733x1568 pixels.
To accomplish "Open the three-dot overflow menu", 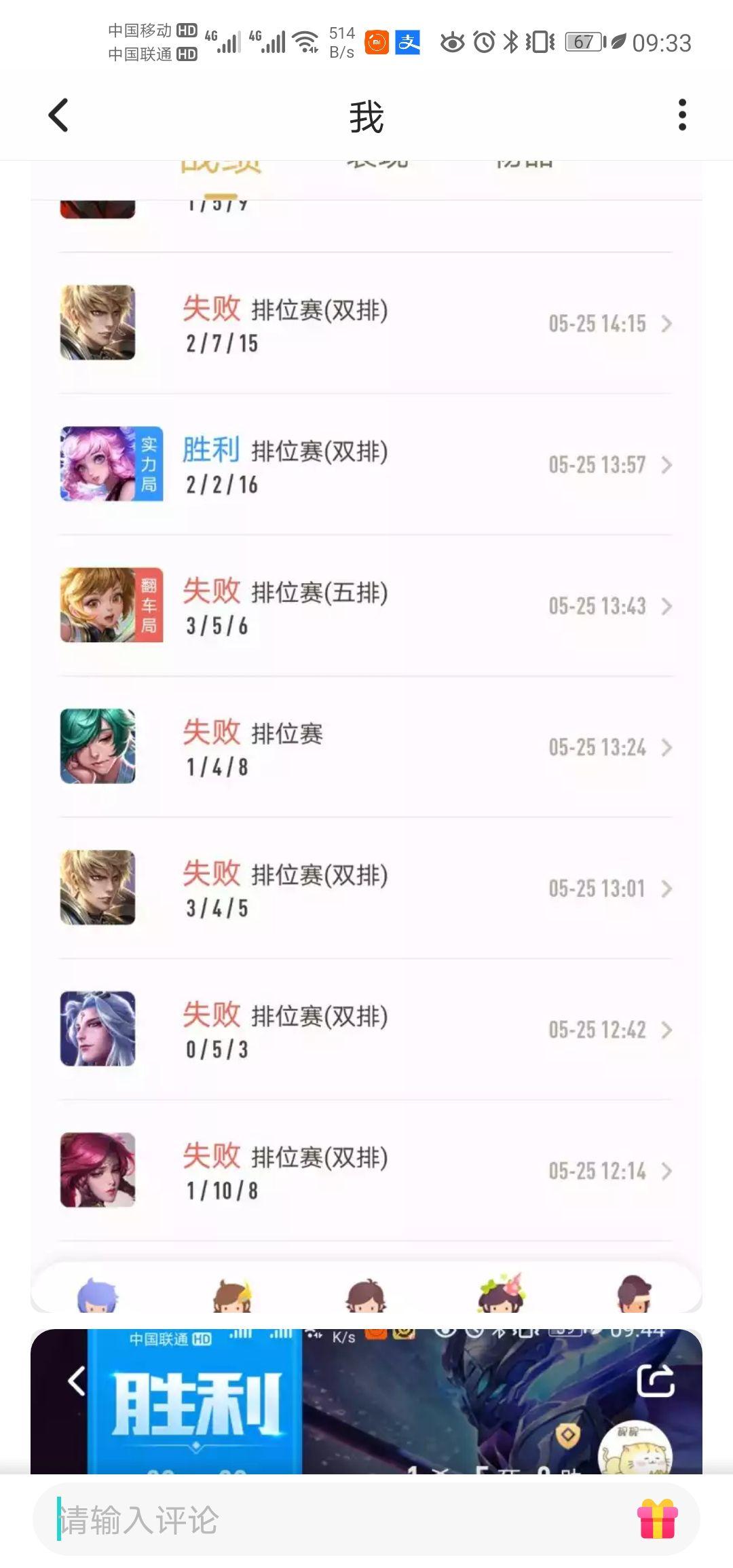I will [x=682, y=115].
